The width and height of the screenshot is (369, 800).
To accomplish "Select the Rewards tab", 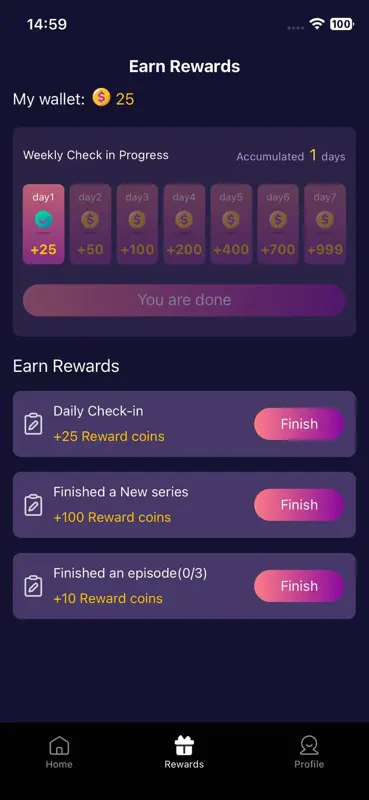I will [184, 753].
